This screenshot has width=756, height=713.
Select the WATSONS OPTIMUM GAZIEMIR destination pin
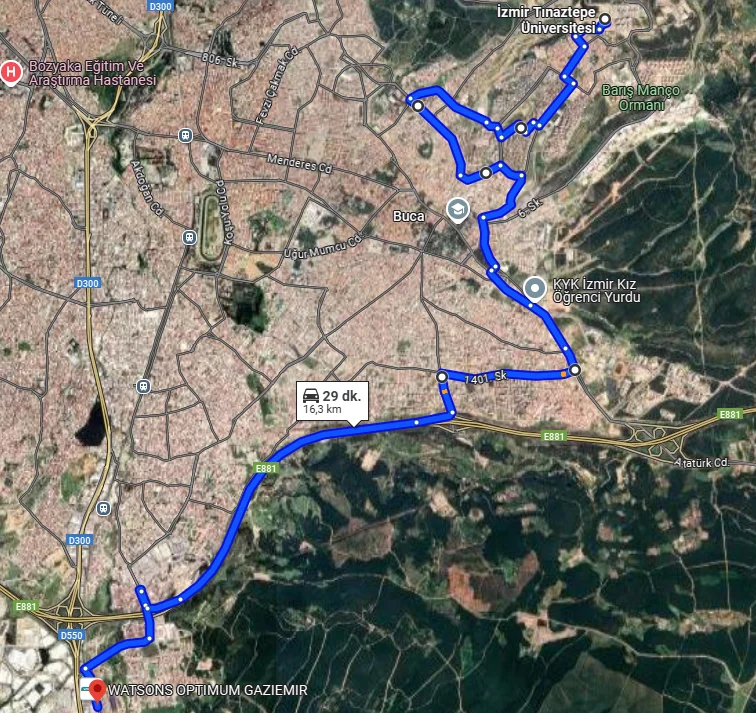[97, 689]
